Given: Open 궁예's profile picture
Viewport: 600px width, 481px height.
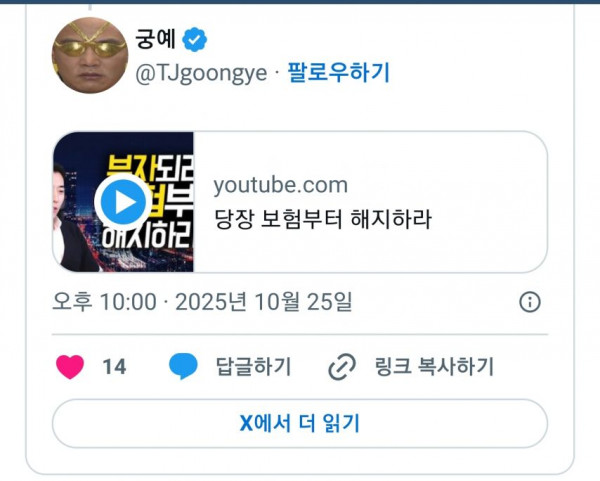Looking at the screenshot, I should pos(89,53).
